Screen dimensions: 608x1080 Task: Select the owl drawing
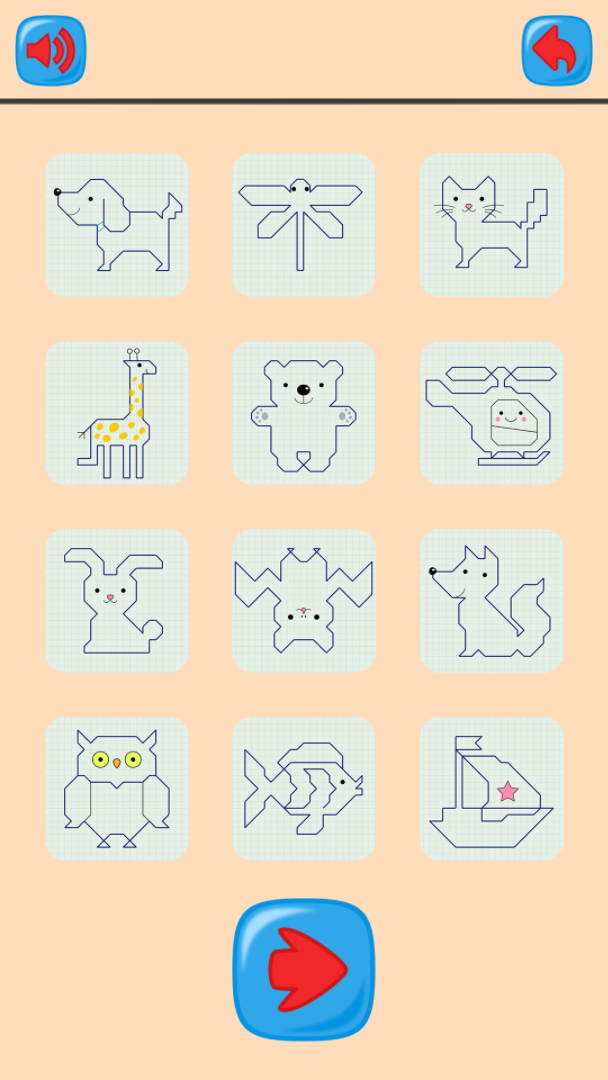point(117,789)
